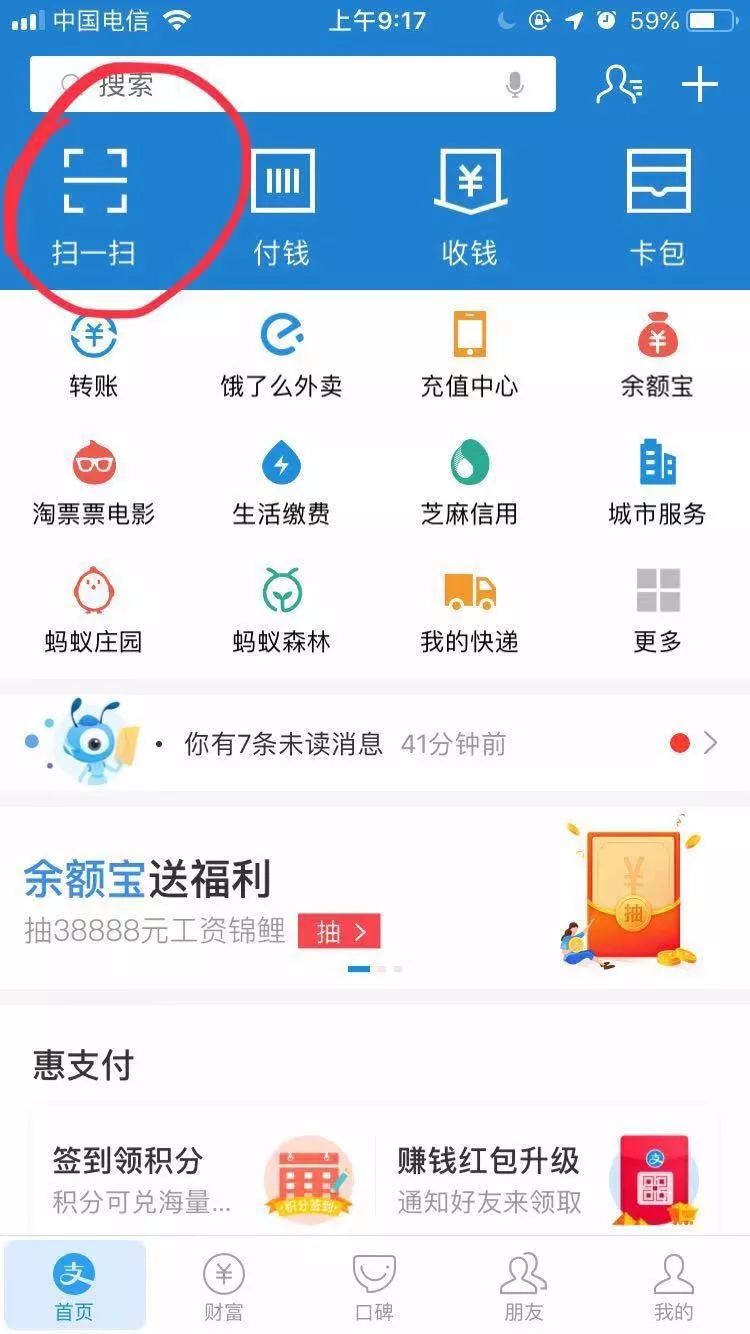Viewport: 750px width, 1334px height.
Task: Open 卡包 card wallet
Action: [657, 205]
